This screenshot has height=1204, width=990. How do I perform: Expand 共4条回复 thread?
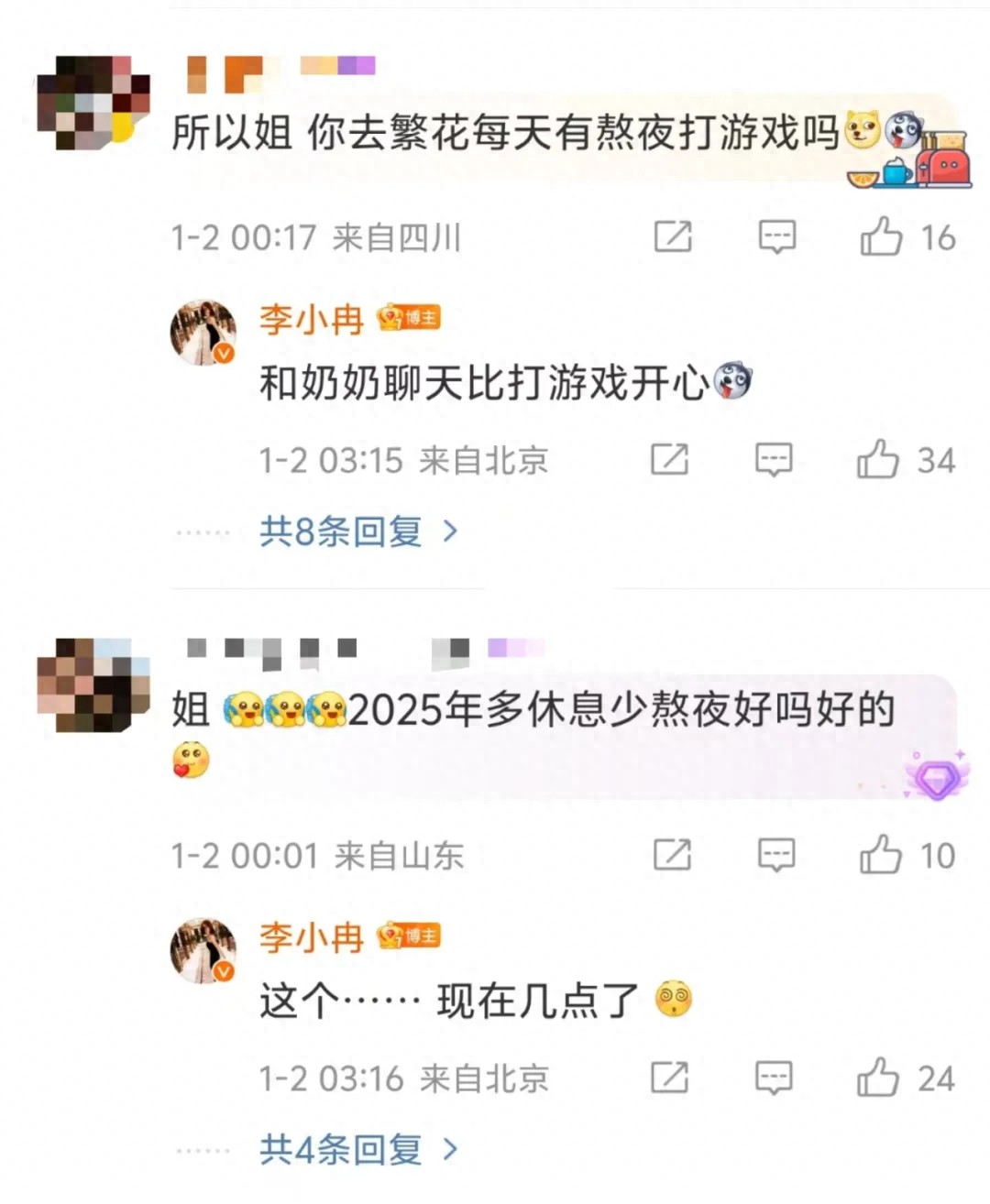pos(357,1149)
